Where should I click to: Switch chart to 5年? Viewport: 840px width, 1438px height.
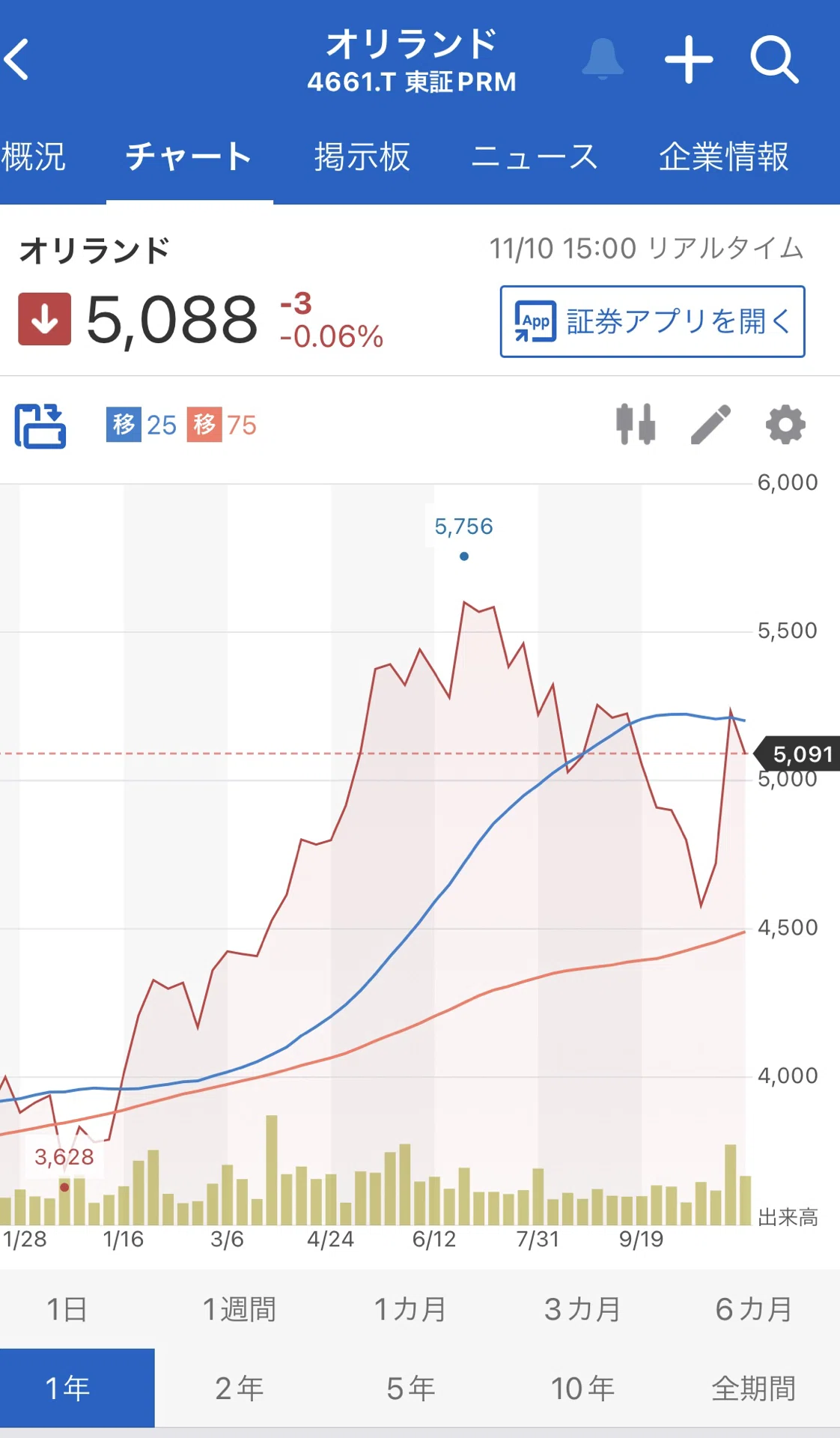(411, 1389)
